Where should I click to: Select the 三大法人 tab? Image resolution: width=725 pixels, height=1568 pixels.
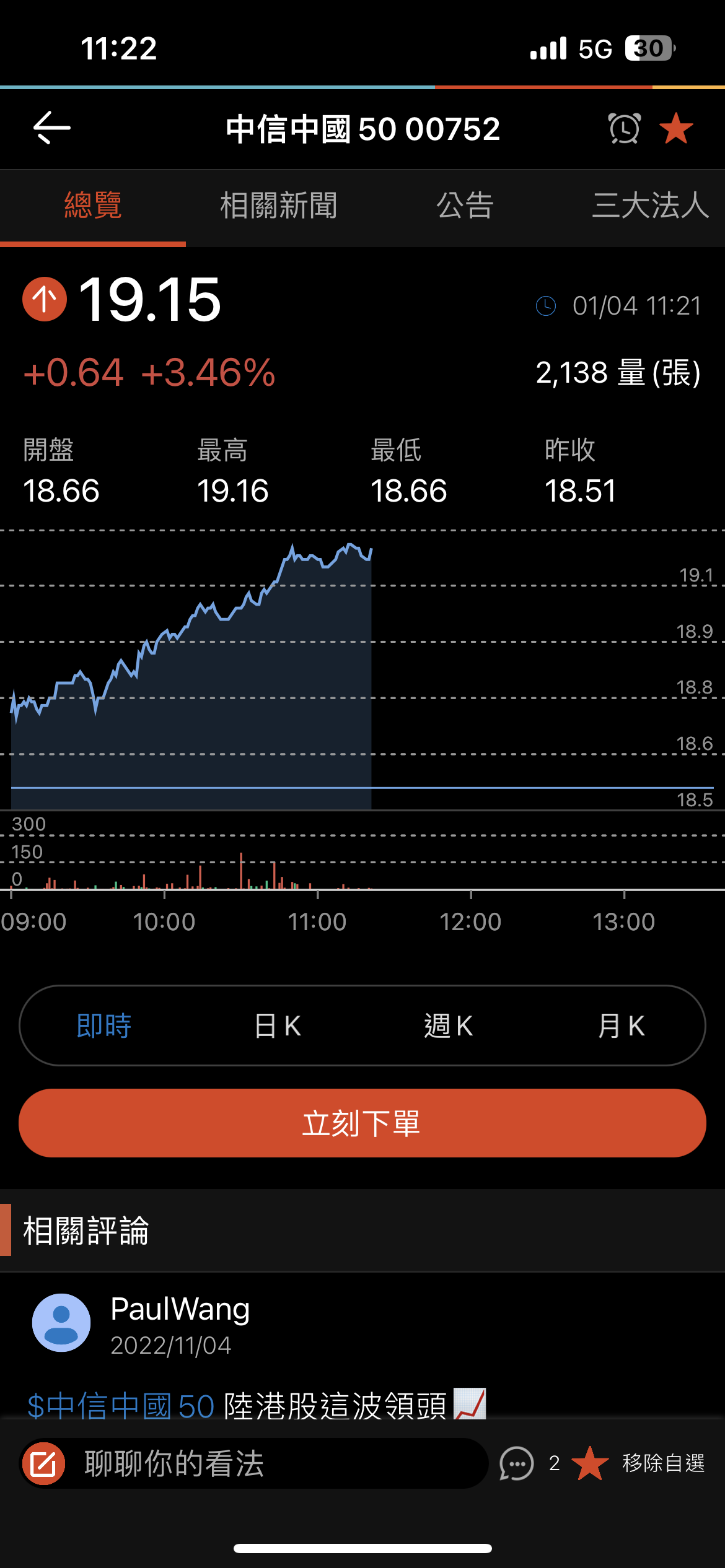pyautogui.click(x=651, y=206)
